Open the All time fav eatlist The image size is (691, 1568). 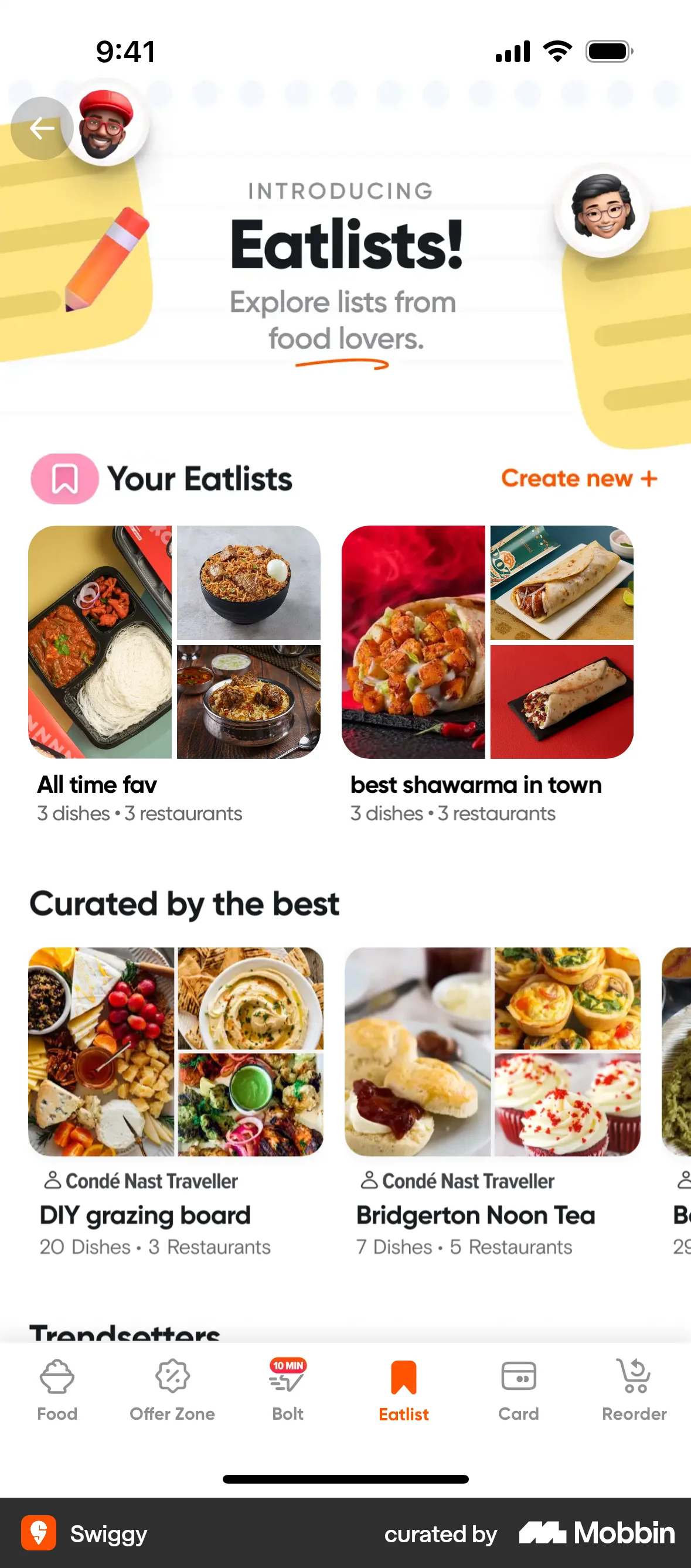click(175, 670)
